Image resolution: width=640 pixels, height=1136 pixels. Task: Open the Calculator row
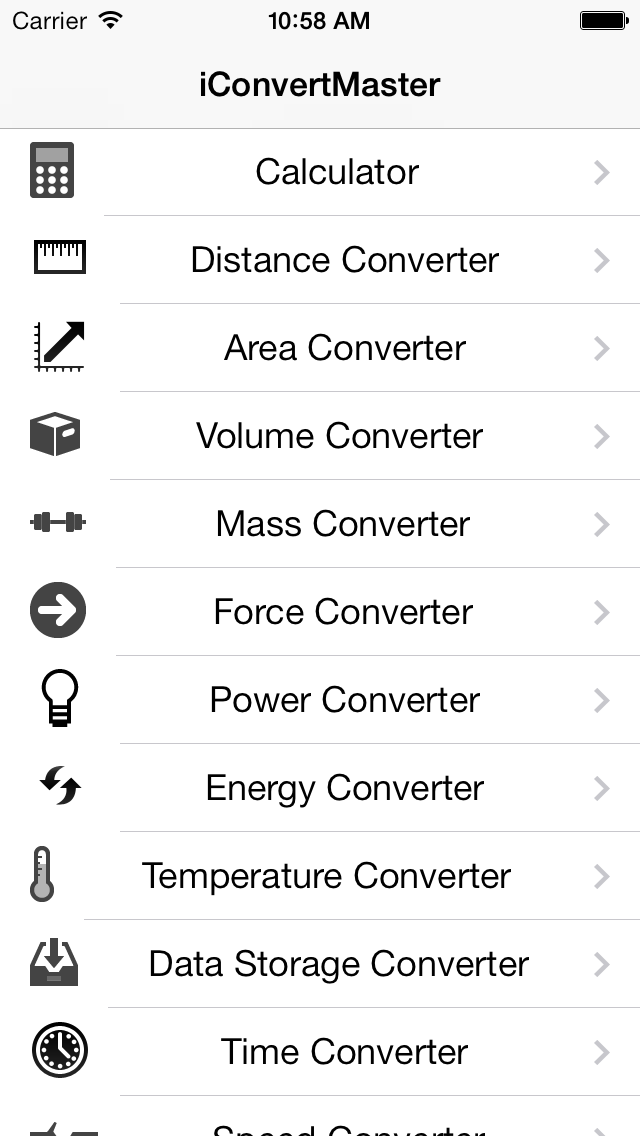pyautogui.click(x=320, y=172)
